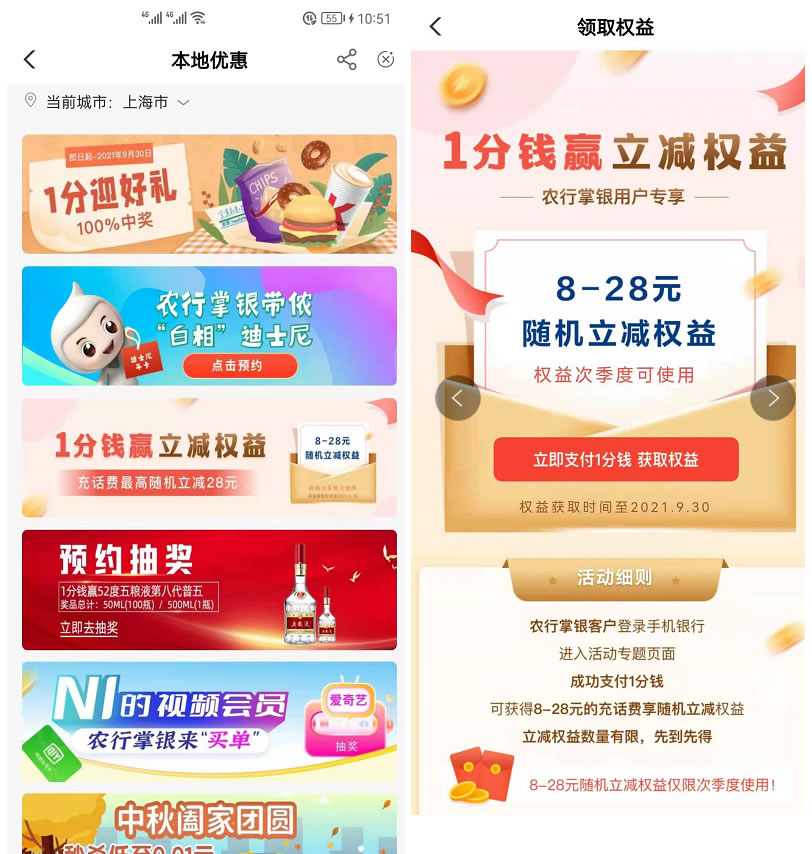
Task: Open the 中秋阖家团圆 banner
Action: (209, 823)
